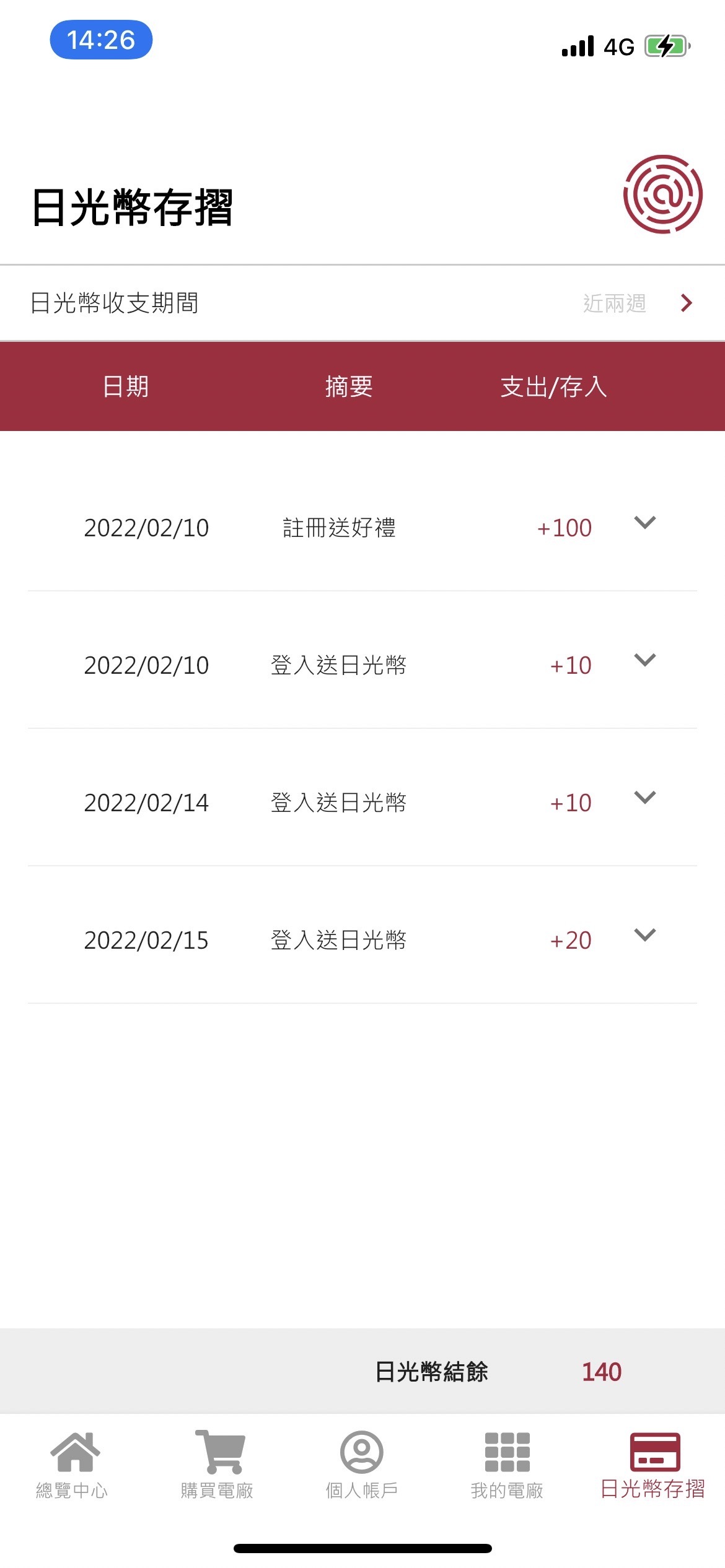Image resolution: width=725 pixels, height=1568 pixels.
Task: Expand the 註冊送好禮 +100 entry
Action: [x=645, y=523]
